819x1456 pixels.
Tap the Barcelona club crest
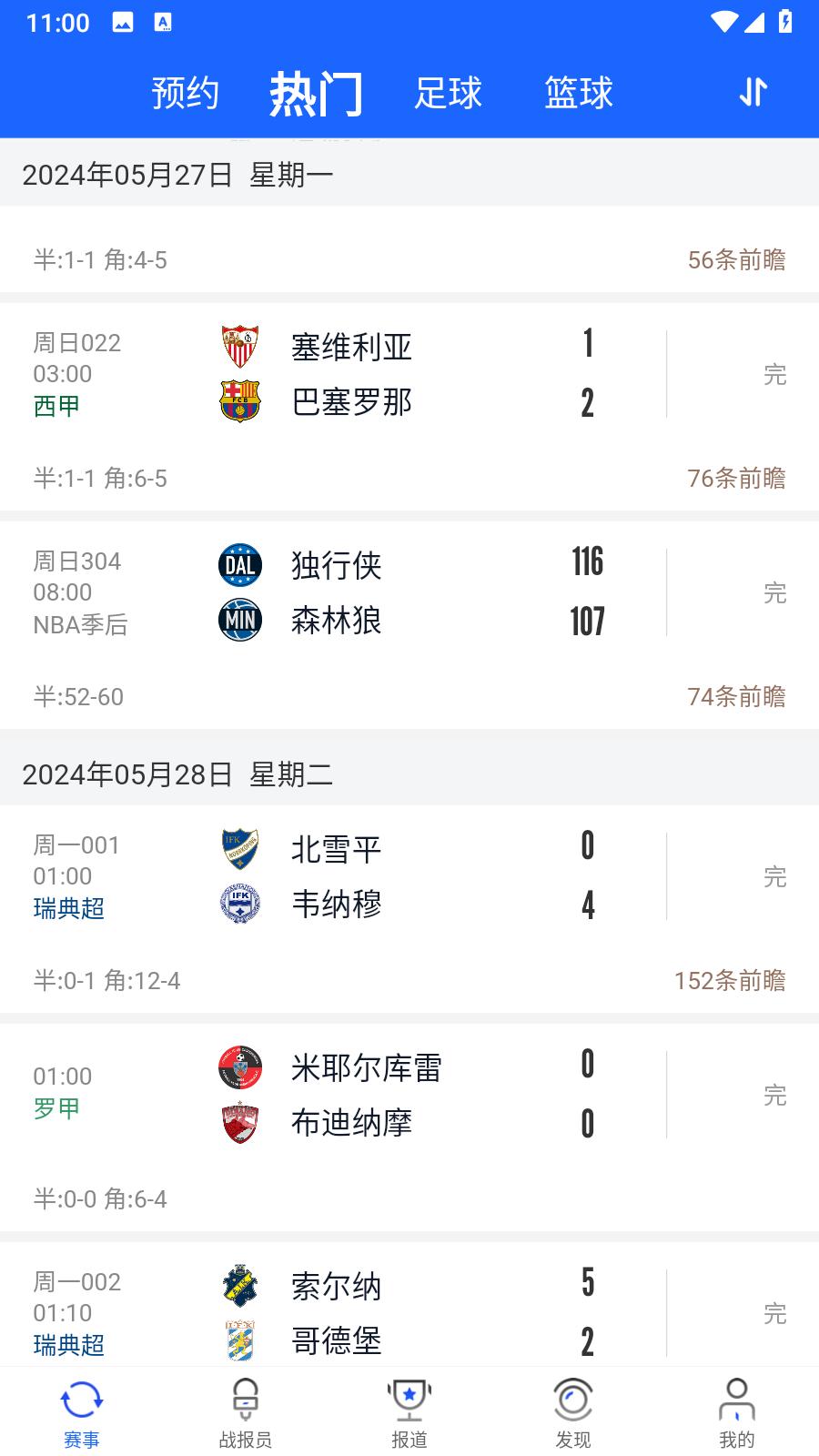(239, 402)
